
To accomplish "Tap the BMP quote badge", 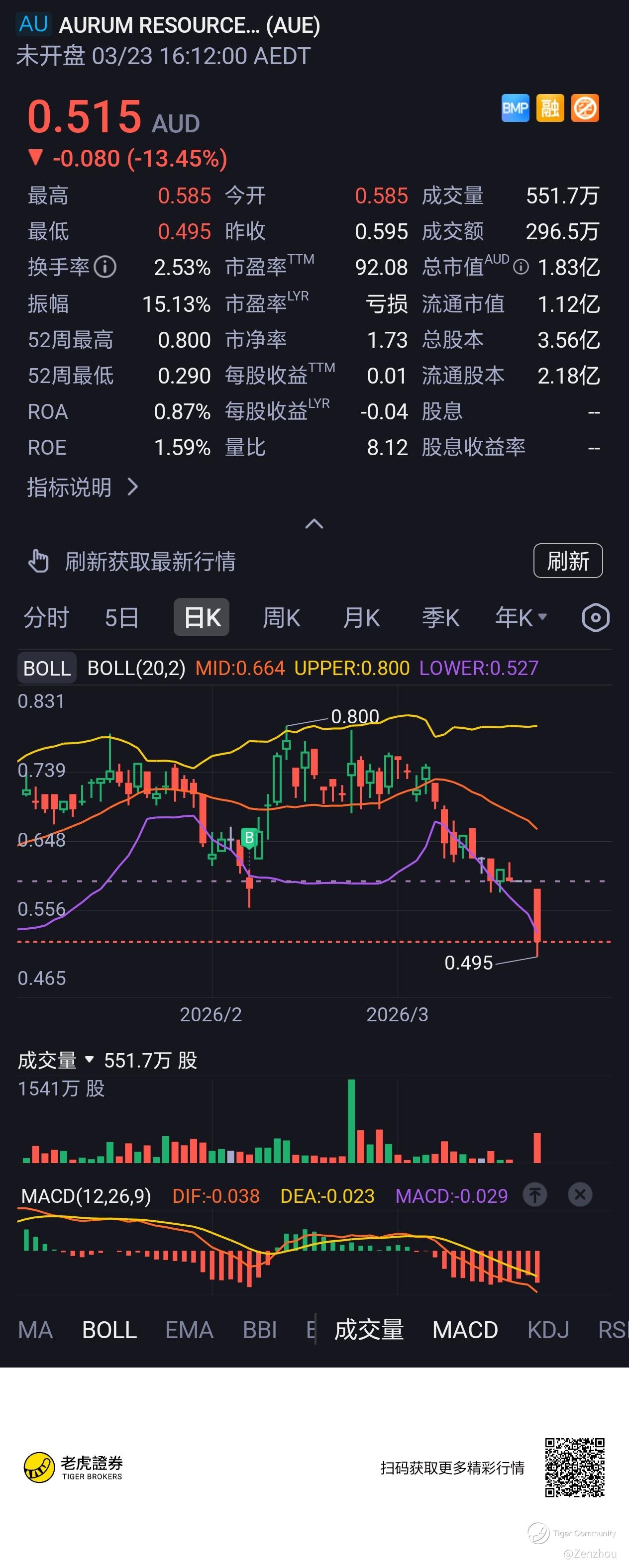I will (x=515, y=108).
